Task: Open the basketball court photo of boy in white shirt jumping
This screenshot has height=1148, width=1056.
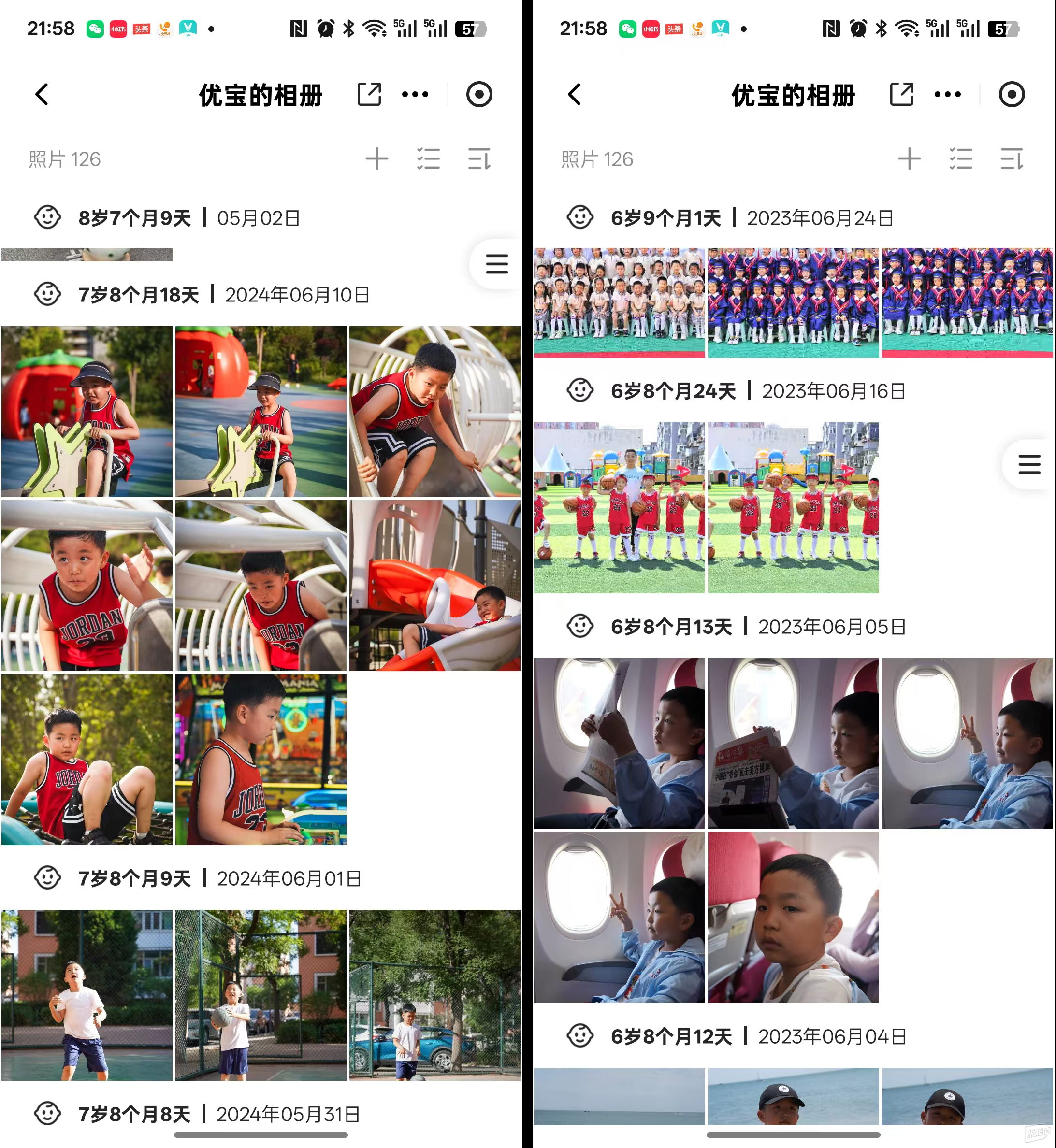Action: pos(87,995)
